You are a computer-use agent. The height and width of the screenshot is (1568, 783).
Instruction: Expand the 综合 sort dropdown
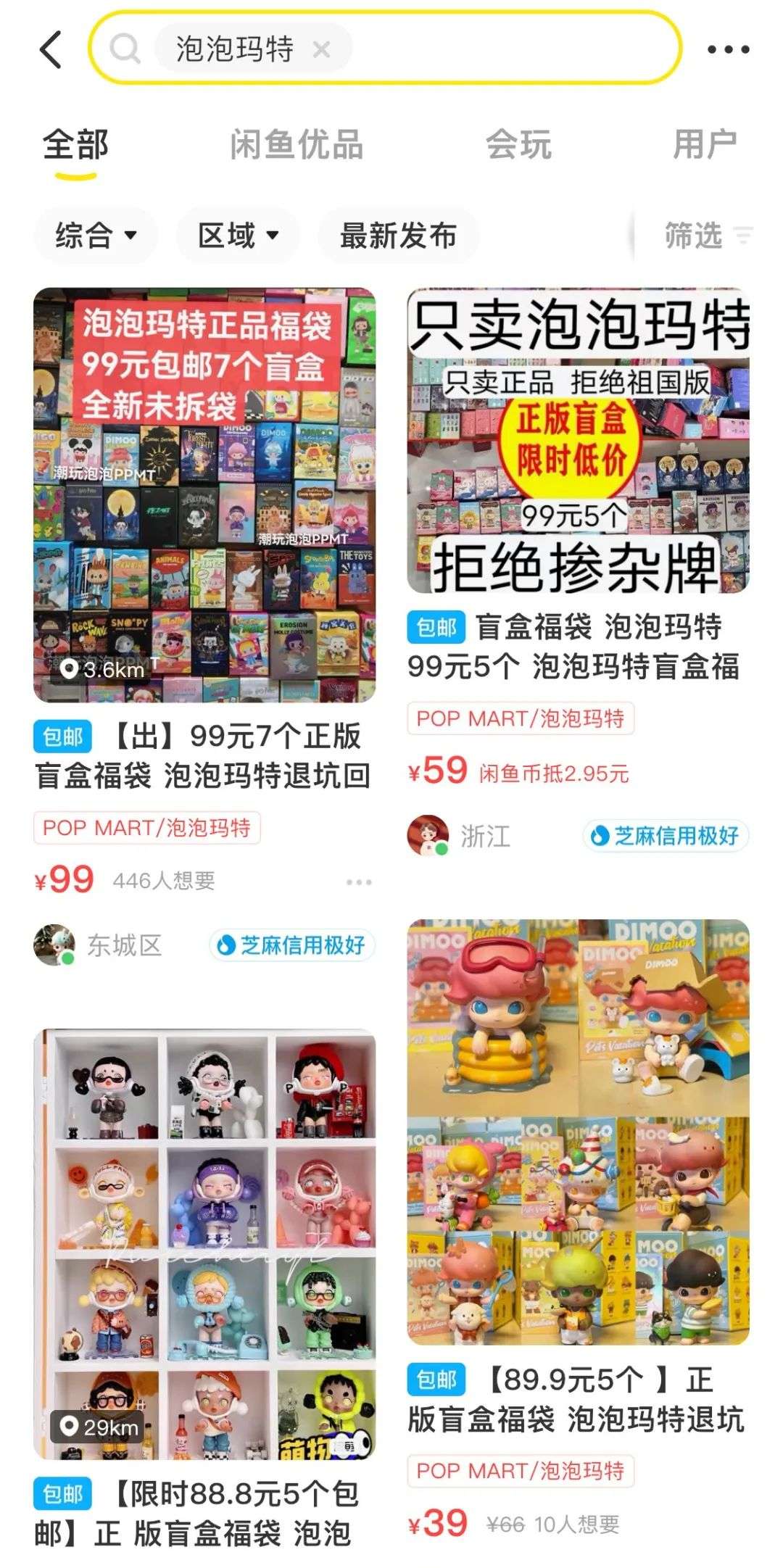click(x=96, y=236)
